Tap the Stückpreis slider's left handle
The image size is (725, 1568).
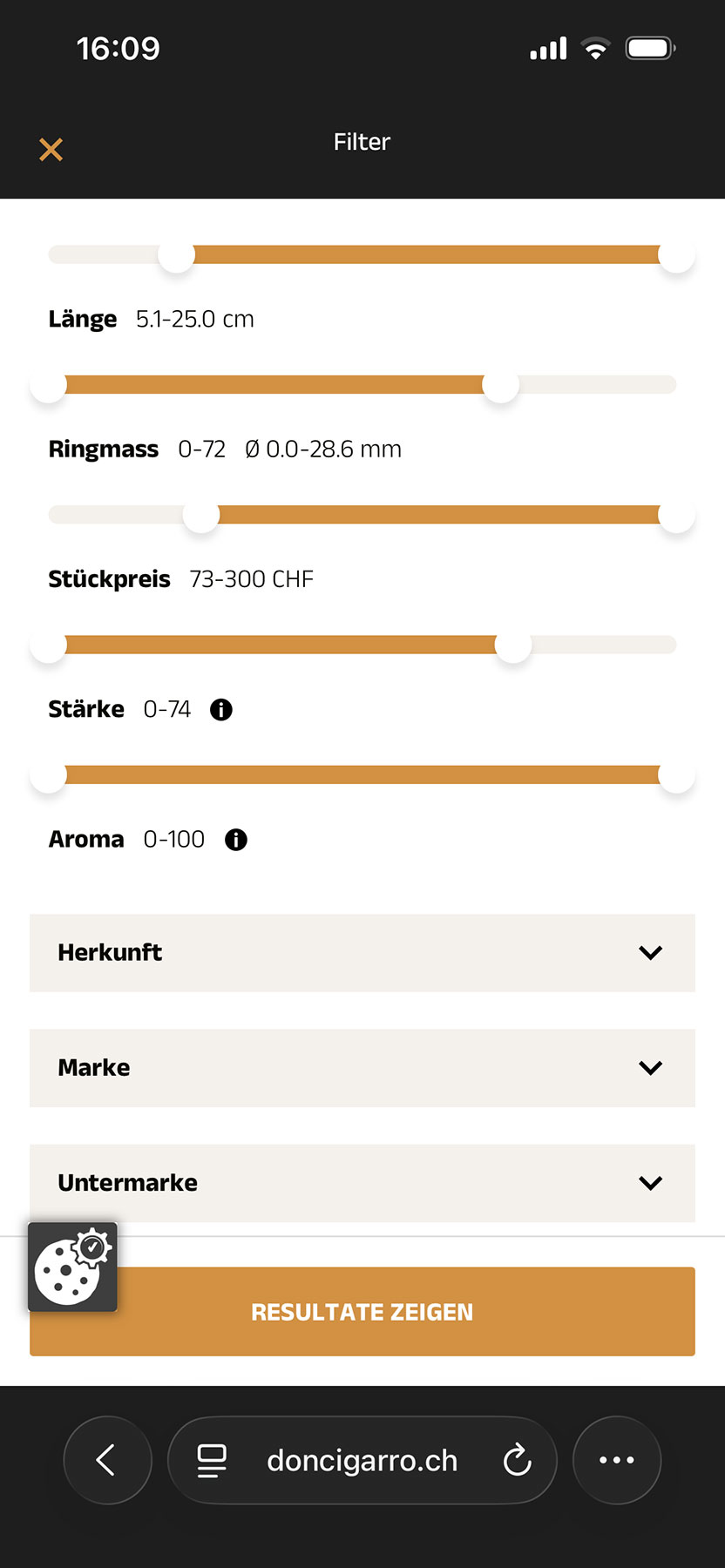coord(201,515)
